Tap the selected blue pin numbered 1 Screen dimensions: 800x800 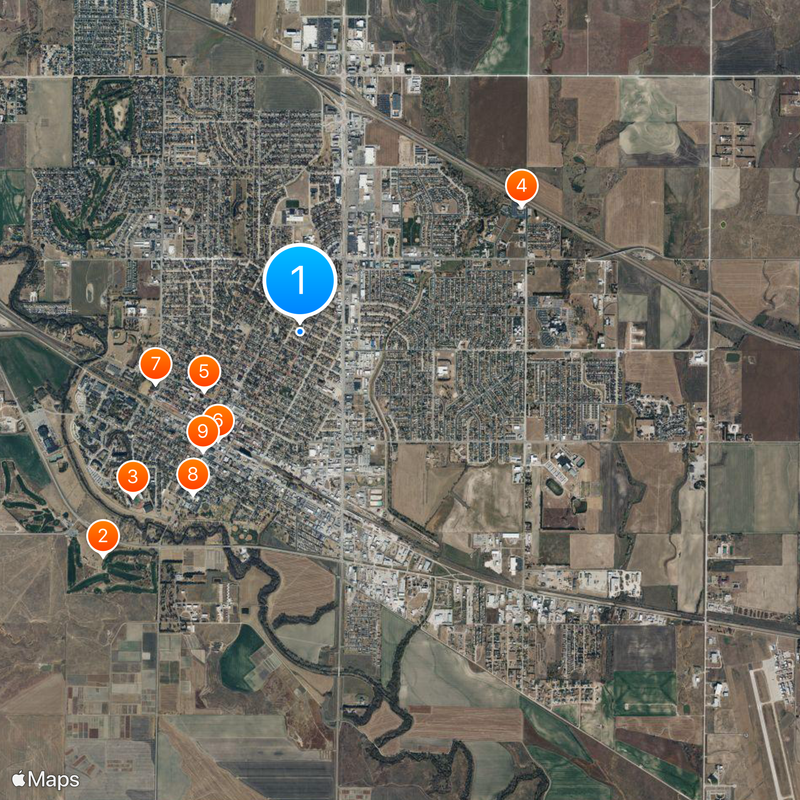tap(300, 281)
